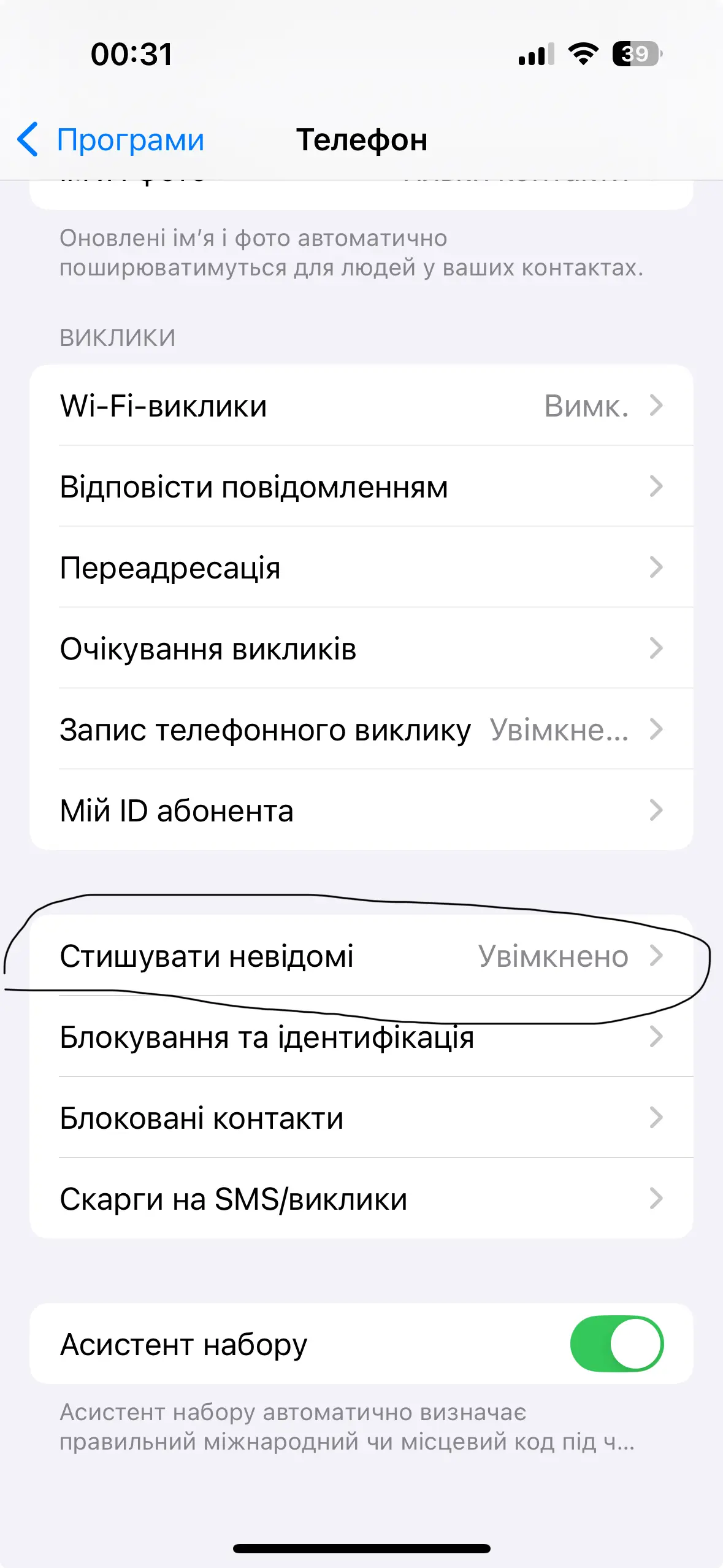This screenshot has height=1568, width=723.
Task: Disable the Асистент набору switch
Action: pyautogui.click(x=616, y=1343)
